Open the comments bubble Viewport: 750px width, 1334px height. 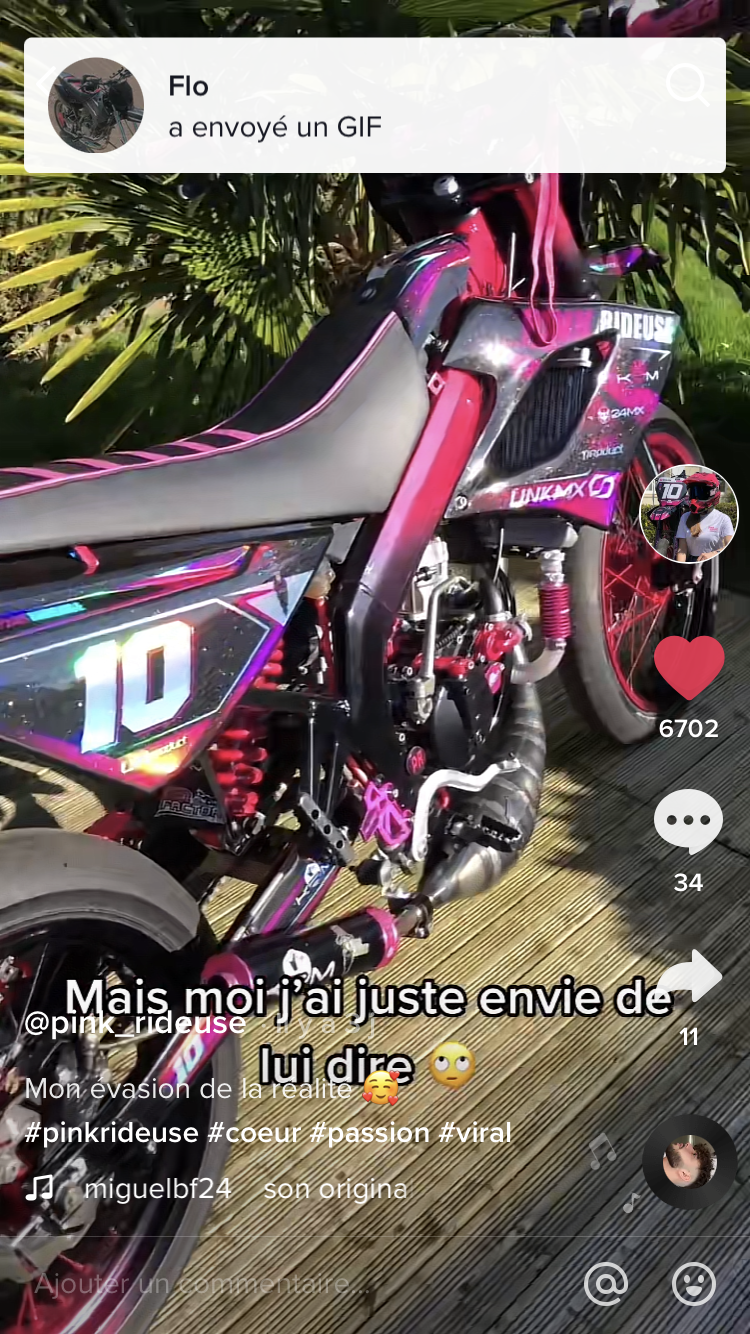[x=688, y=822]
